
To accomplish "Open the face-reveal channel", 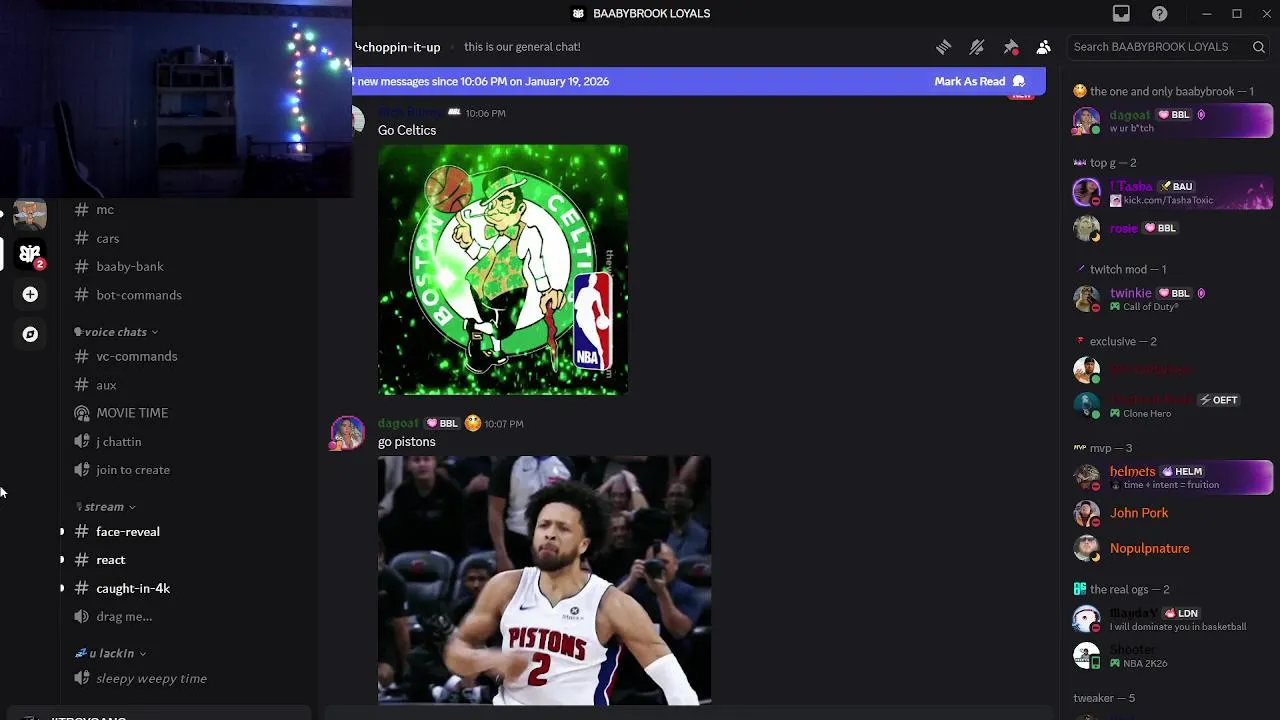I will [x=127, y=532].
